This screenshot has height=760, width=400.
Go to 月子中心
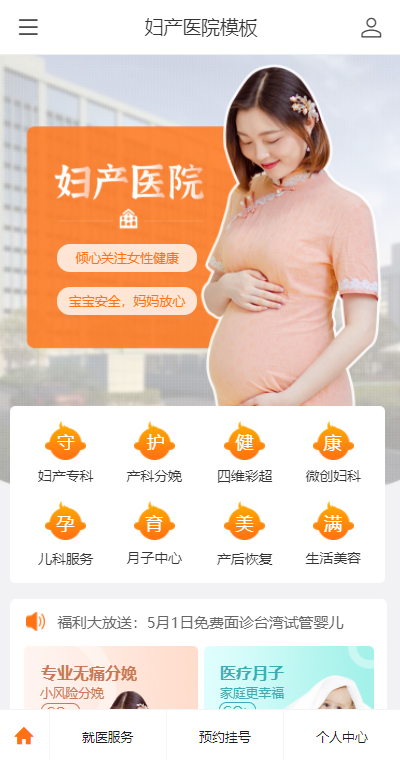tap(154, 534)
